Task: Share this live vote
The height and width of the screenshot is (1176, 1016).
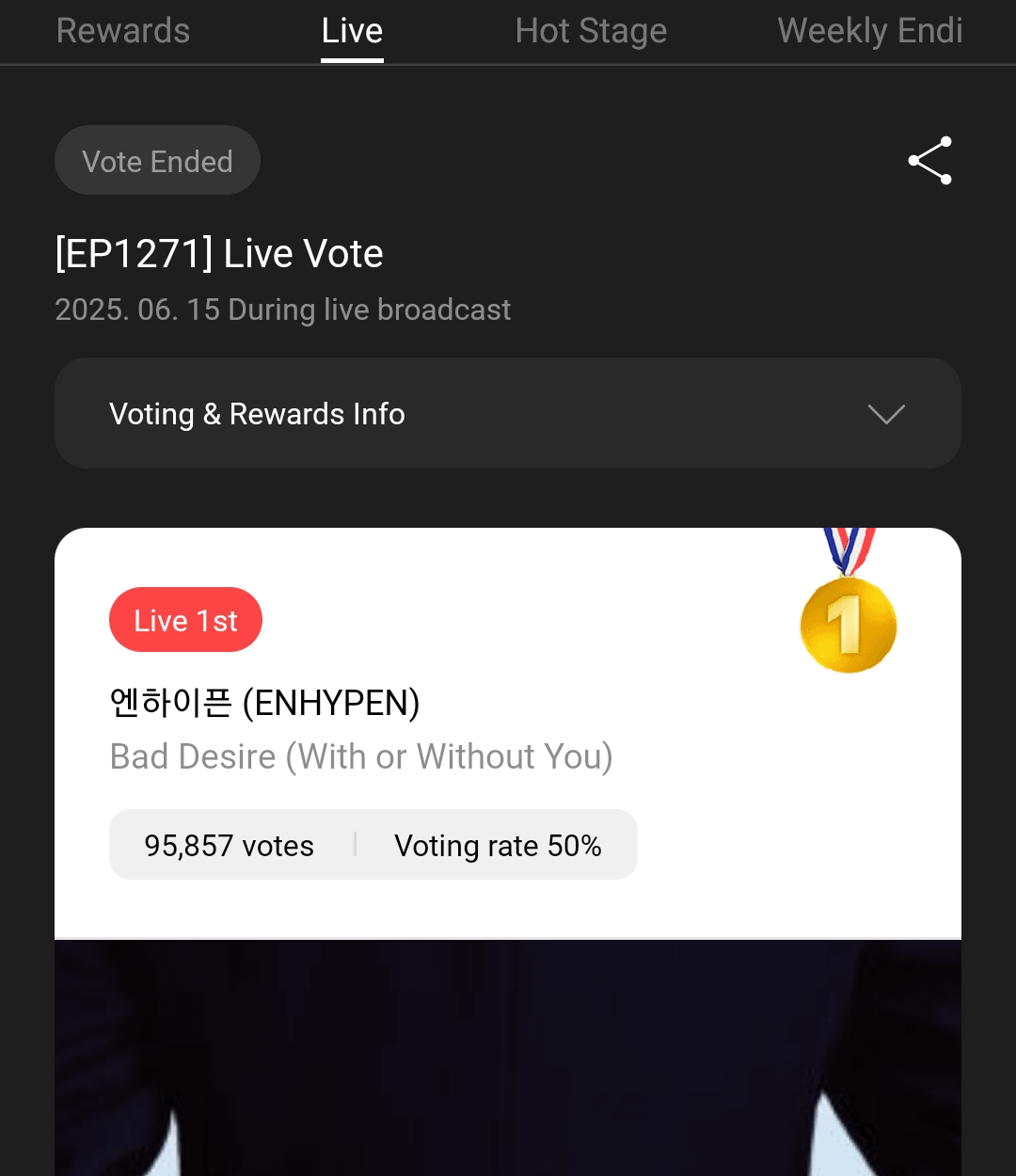Action: pyautogui.click(x=929, y=161)
